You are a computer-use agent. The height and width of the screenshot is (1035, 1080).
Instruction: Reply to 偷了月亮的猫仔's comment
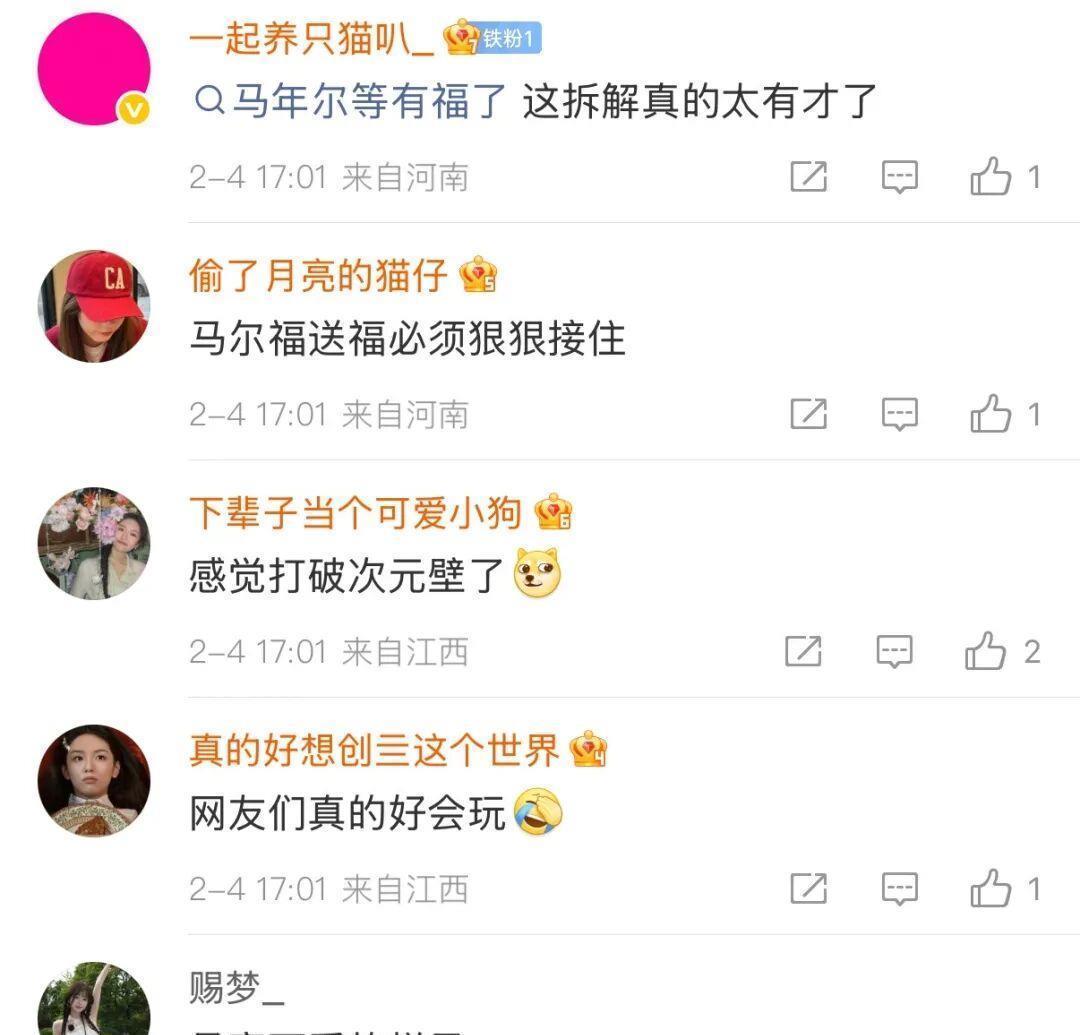[x=899, y=414]
